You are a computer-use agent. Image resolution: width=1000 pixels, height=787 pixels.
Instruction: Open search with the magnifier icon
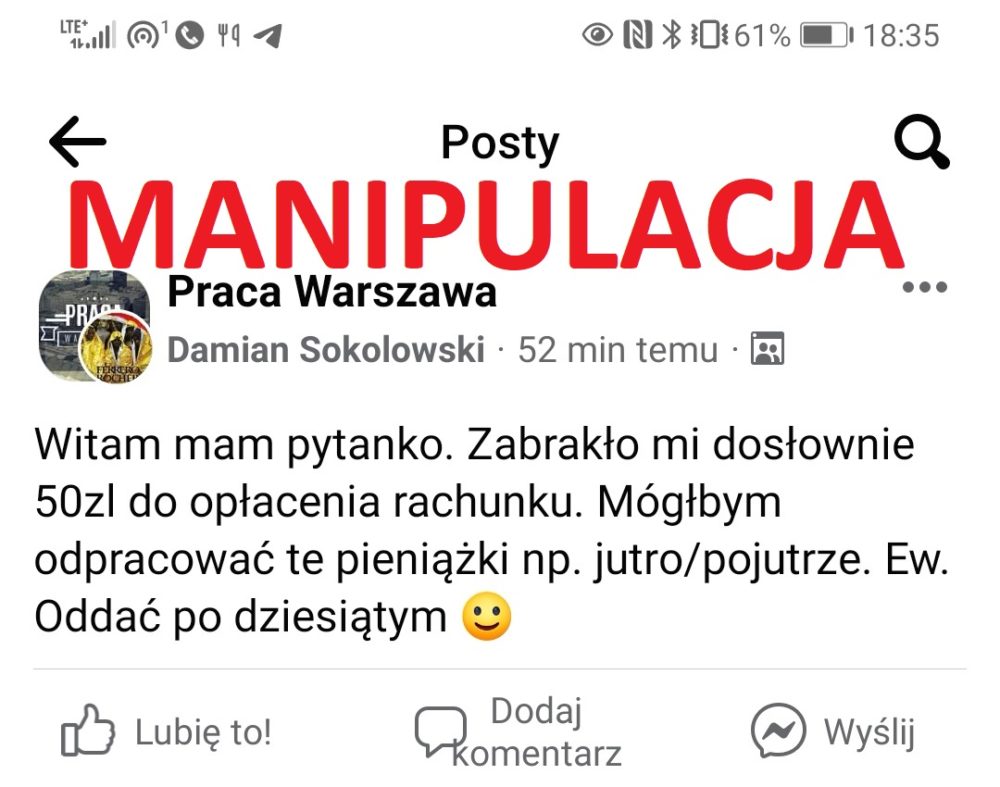[920, 143]
